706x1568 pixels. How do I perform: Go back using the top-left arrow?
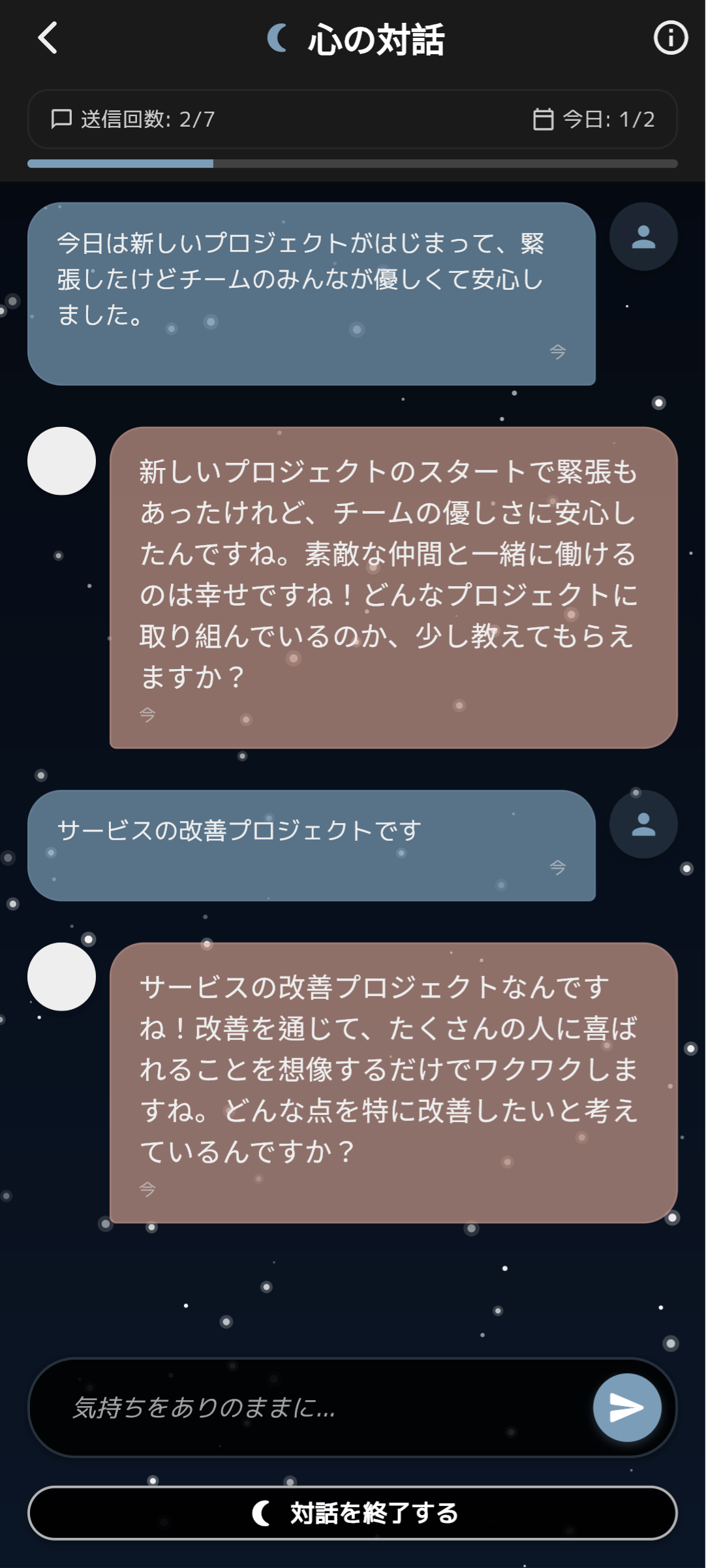pyautogui.click(x=48, y=38)
